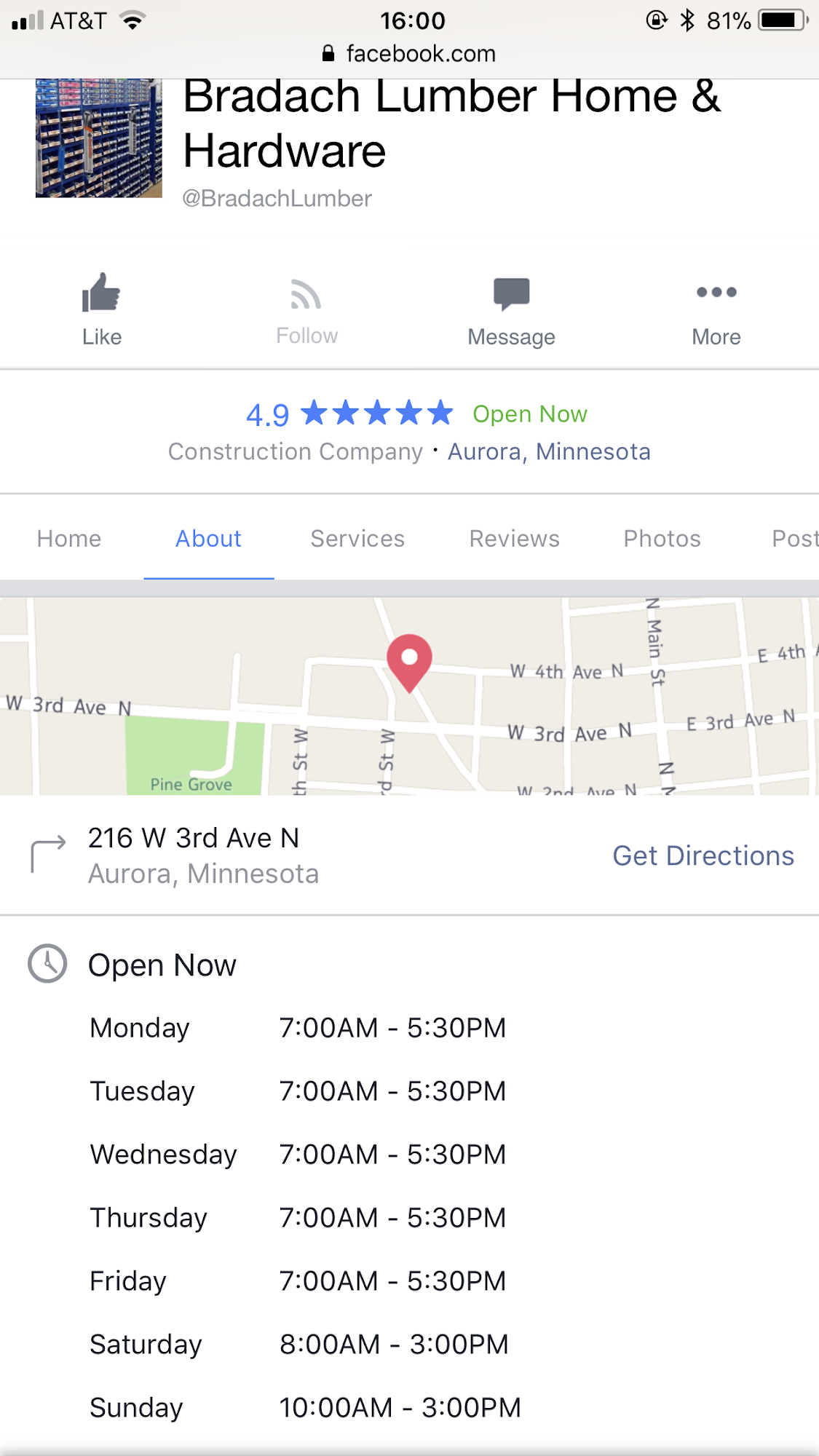819x1456 pixels.
Task: Open the Aurora, Minnesota location link
Action: (549, 452)
